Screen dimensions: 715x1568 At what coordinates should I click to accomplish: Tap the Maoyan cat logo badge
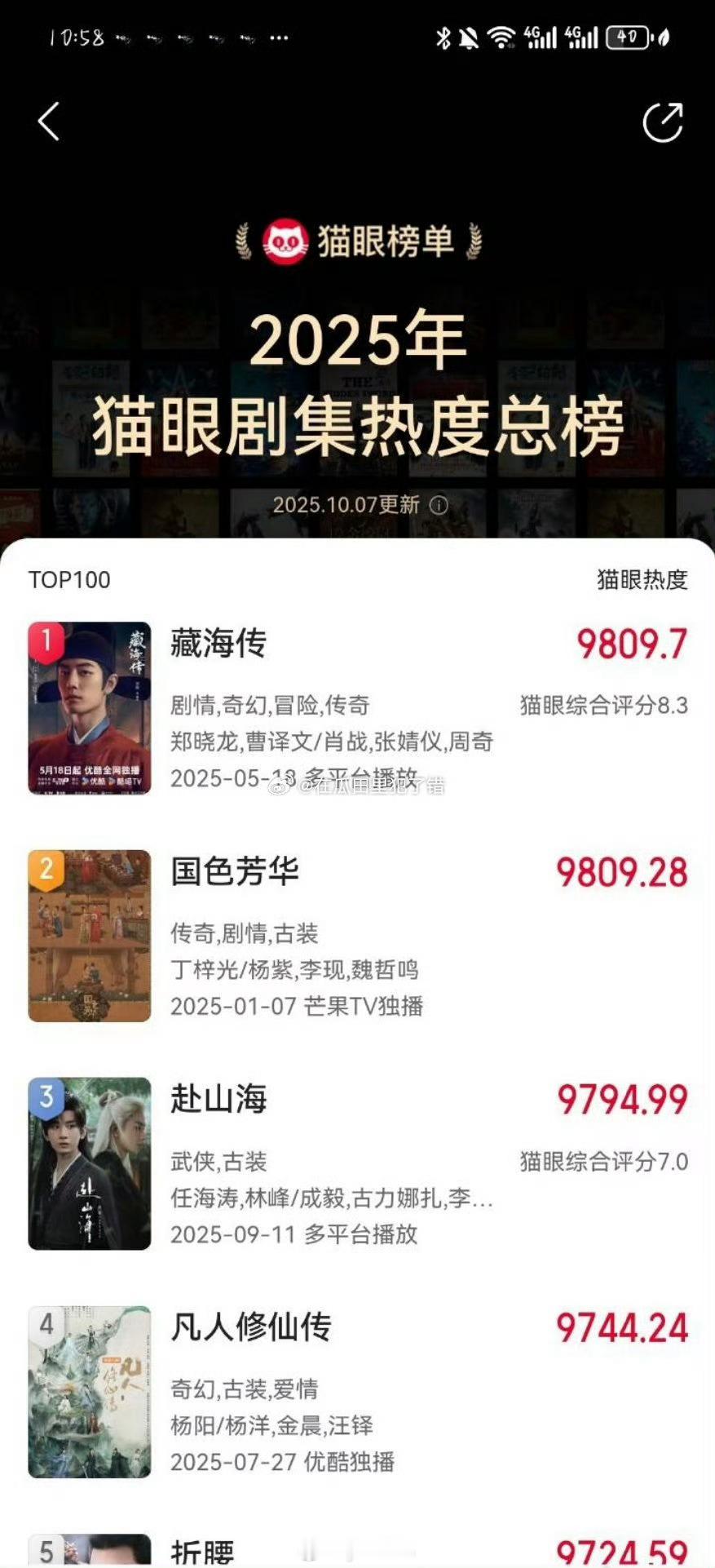pos(283,241)
